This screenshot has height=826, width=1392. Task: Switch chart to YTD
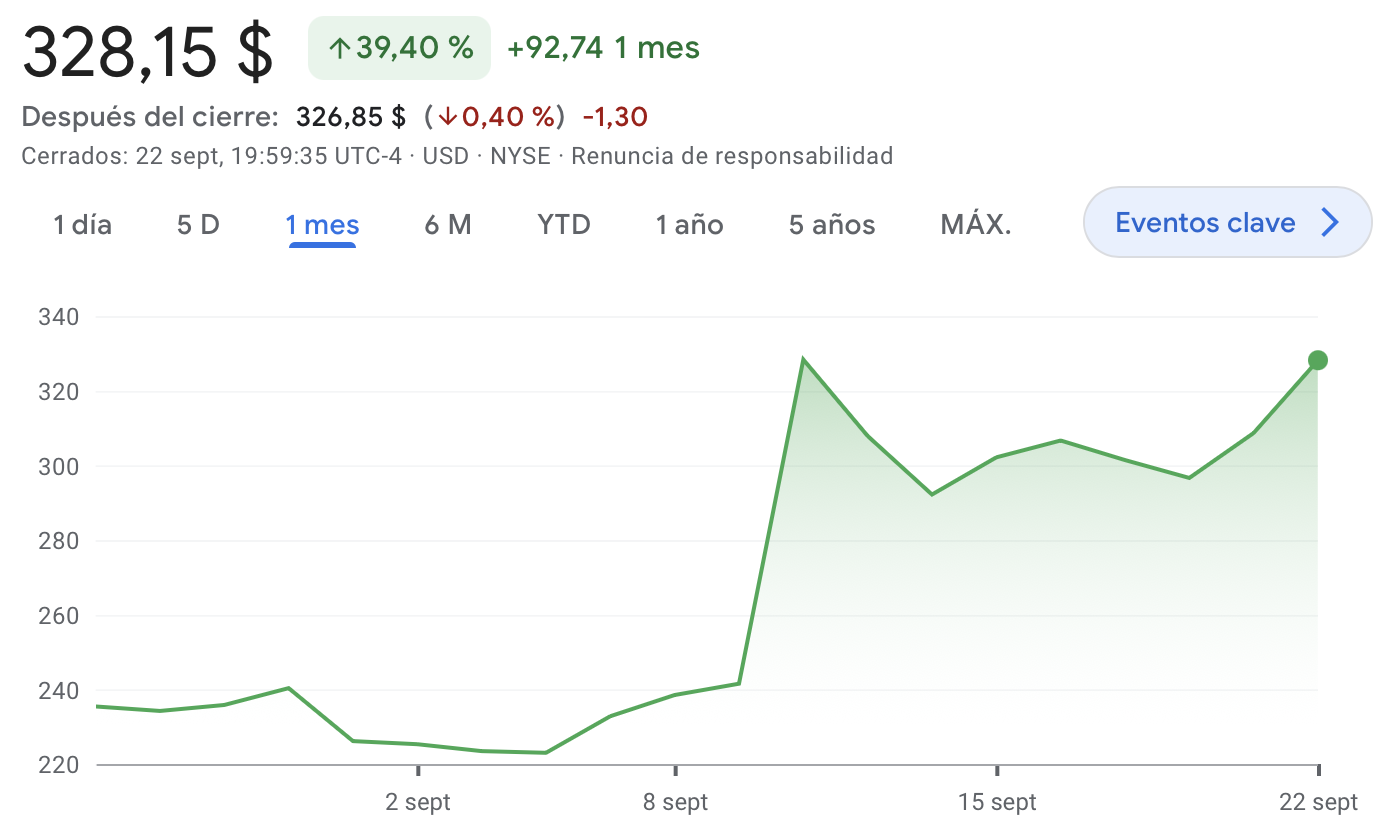pos(564,224)
